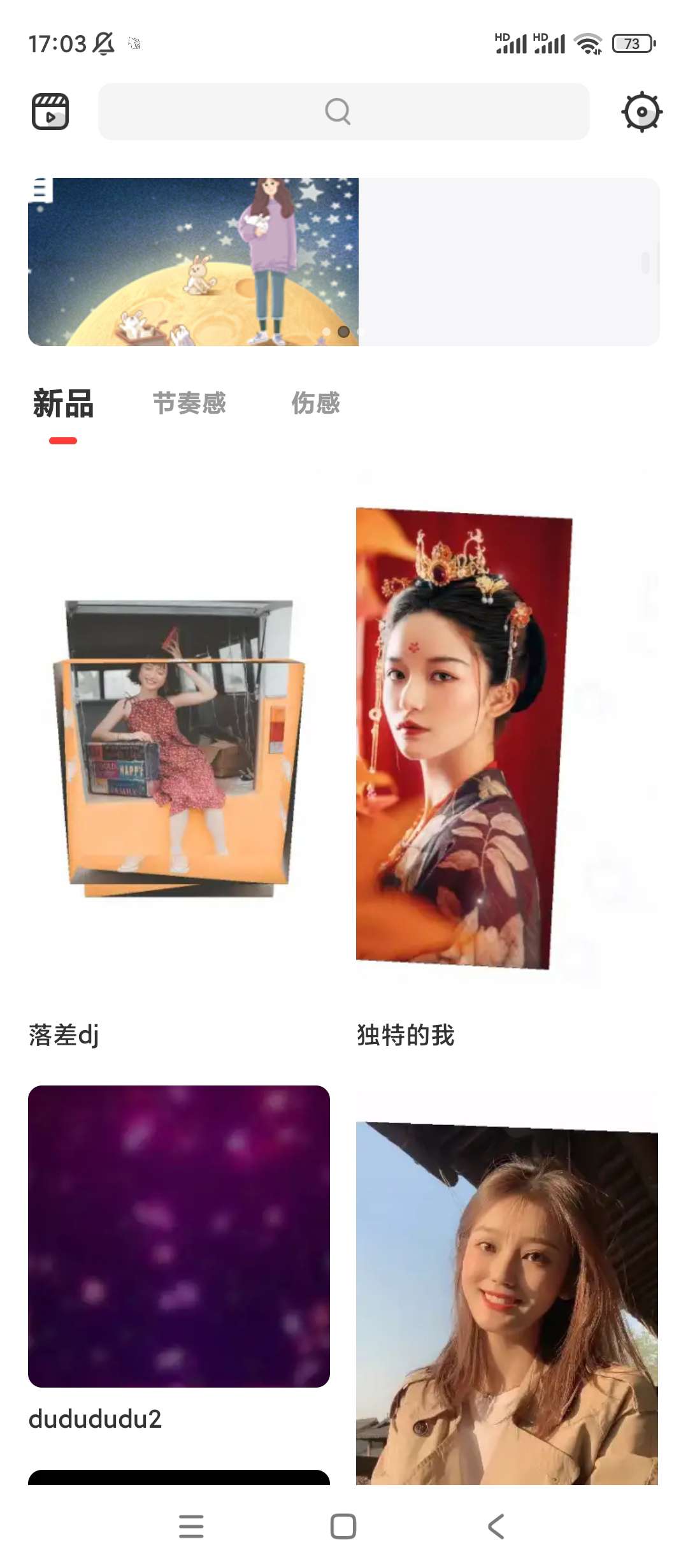
Task: Open the moon girl banner
Action: (x=194, y=262)
